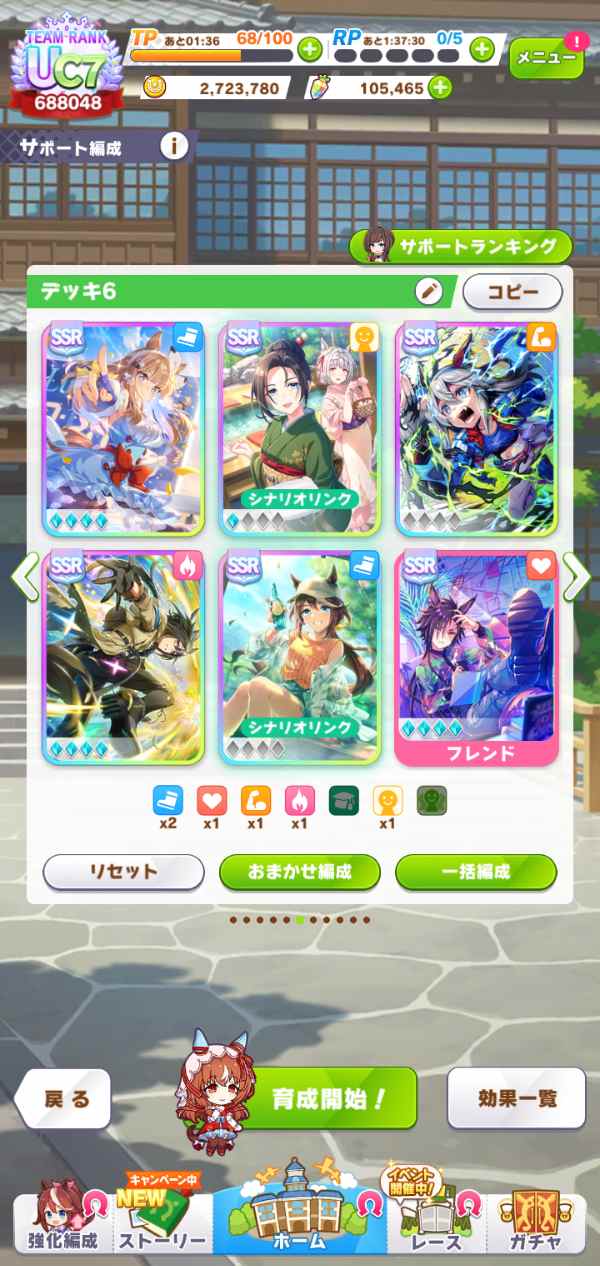Edit the デッキ6 name with pencil icon
This screenshot has width=600, height=1266.
428,291
